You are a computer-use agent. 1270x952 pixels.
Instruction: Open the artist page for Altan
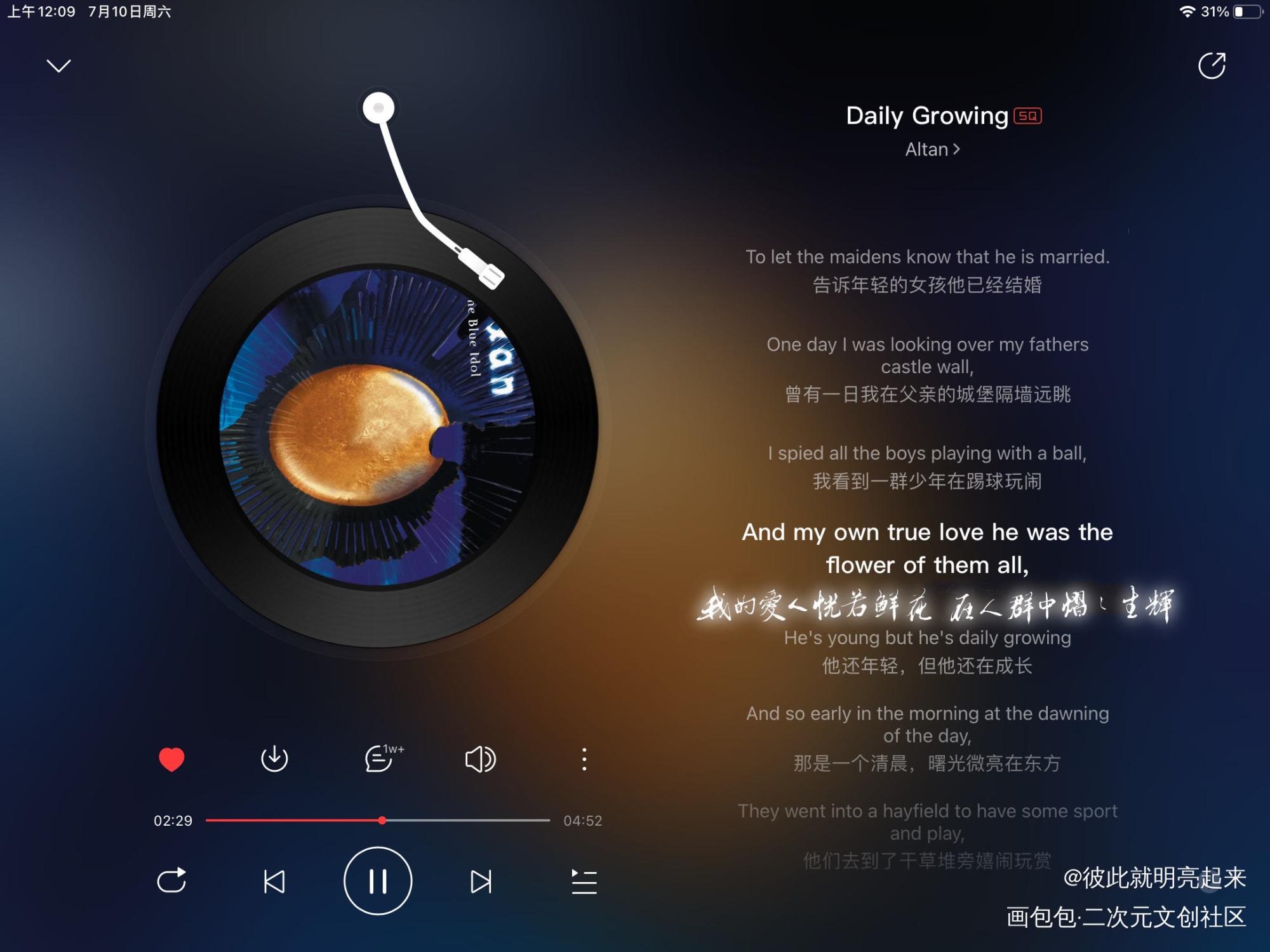pyautogui.click(x=932, y=150)
